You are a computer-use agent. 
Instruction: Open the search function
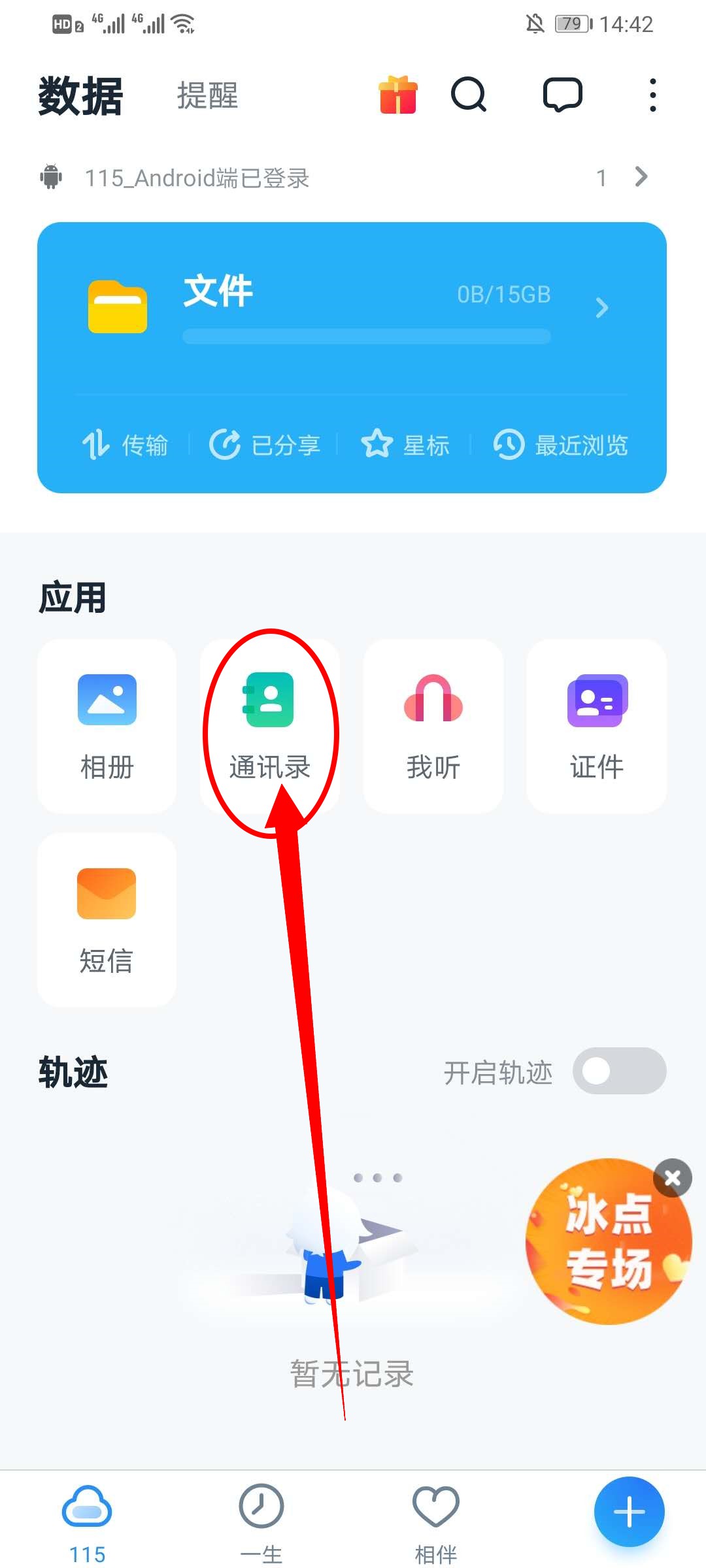click(469, 95)
